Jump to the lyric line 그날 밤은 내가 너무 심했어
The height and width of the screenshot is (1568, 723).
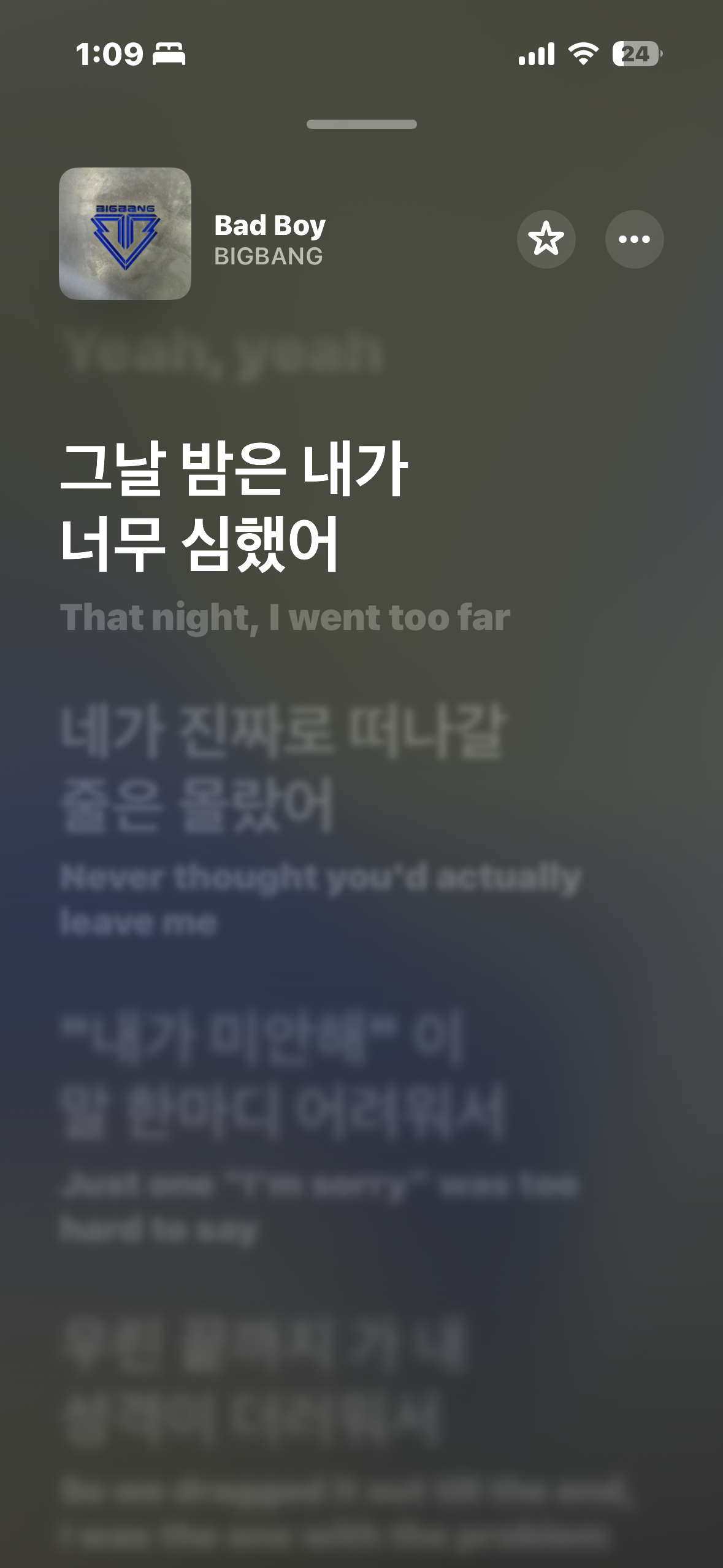pos(233,506)
